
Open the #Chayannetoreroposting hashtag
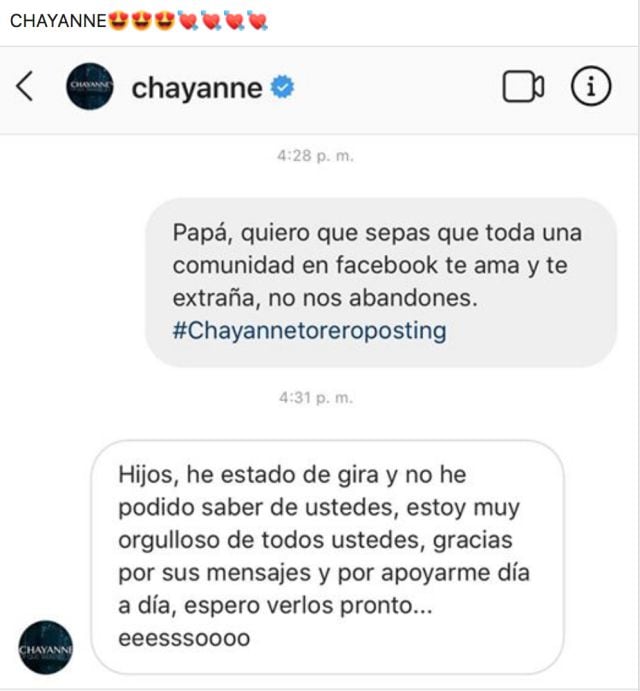tap(309, 331)
